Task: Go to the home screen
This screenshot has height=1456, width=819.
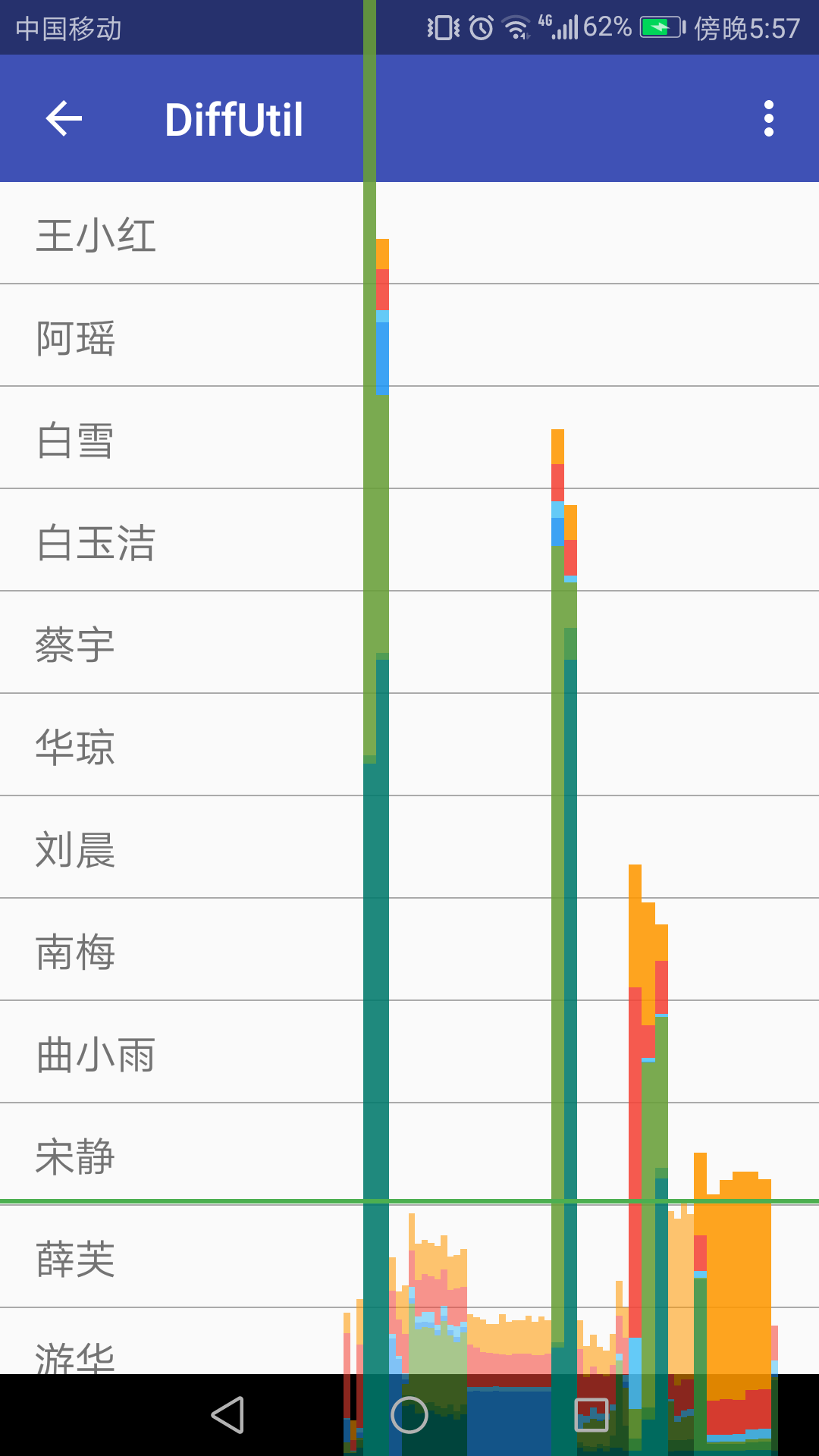Action: tap(409, 1415)
